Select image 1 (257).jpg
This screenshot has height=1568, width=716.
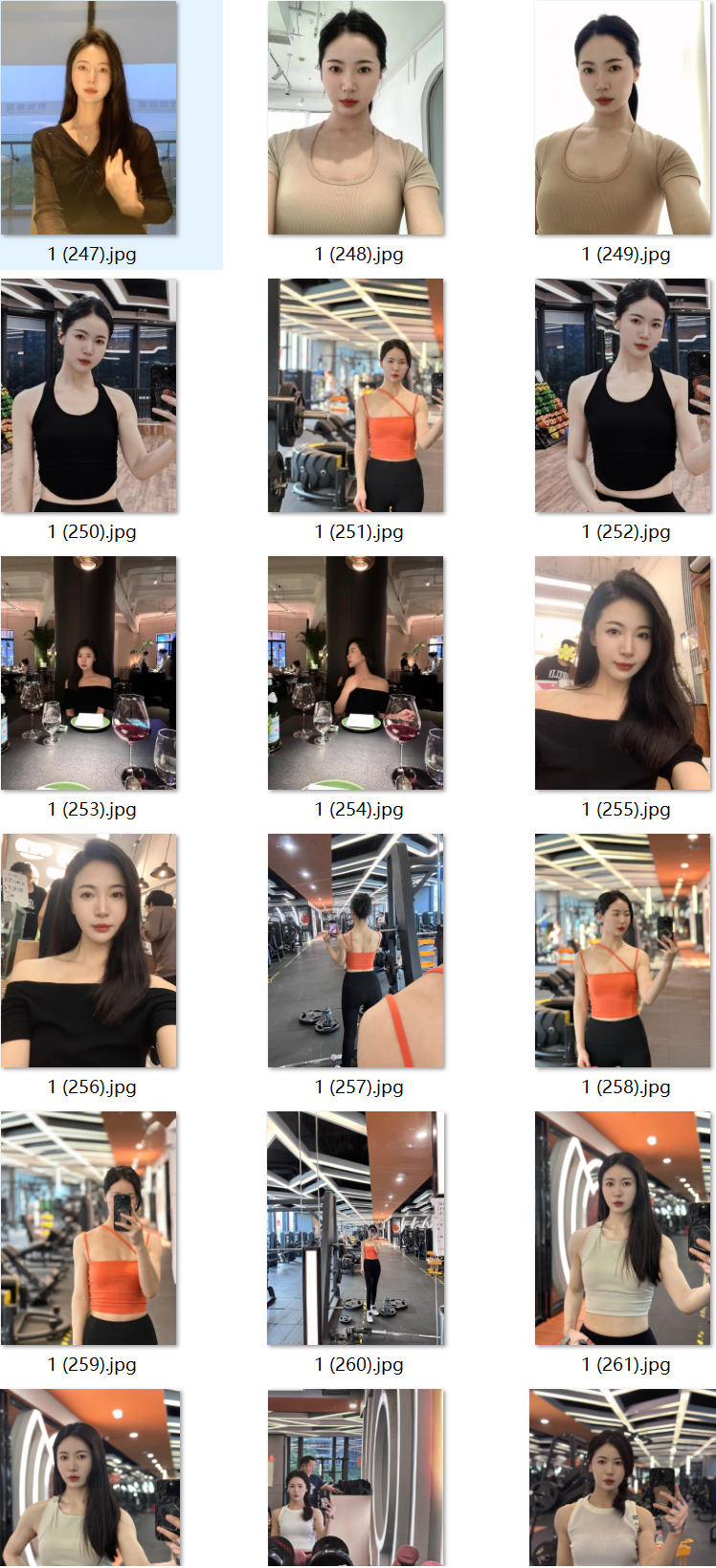coord(356,951)
